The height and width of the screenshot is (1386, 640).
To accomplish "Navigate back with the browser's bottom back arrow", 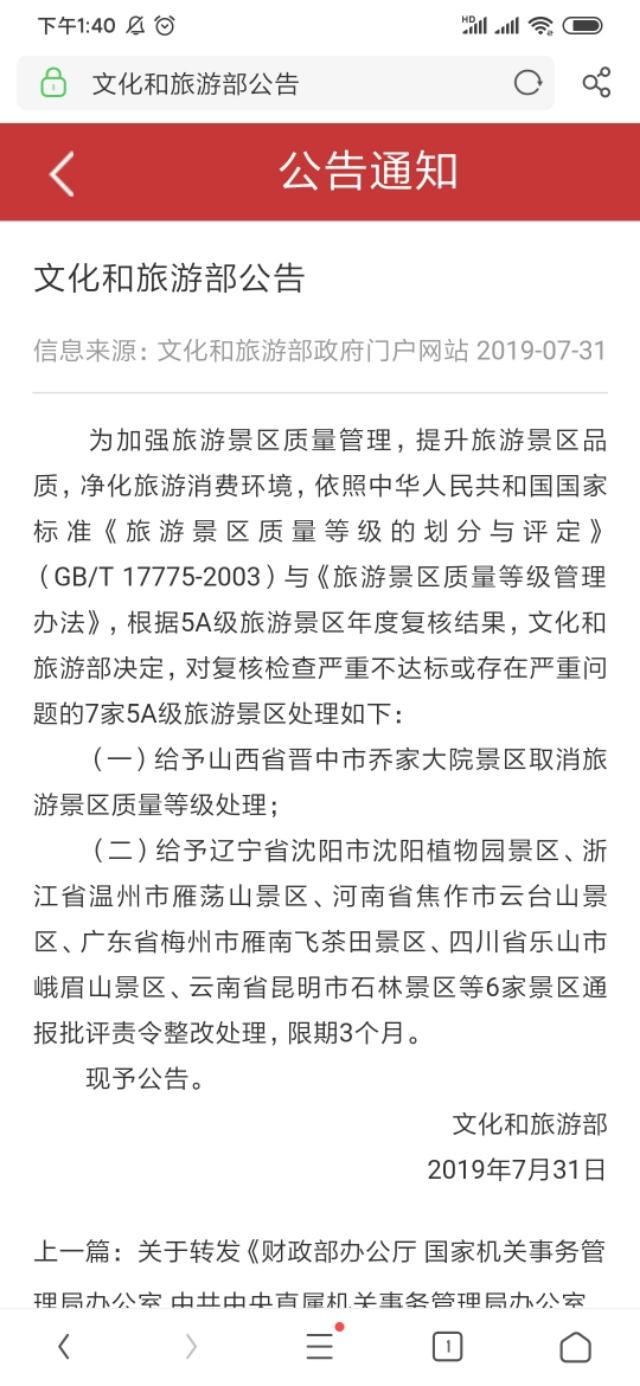I will (x=64, y=1347).
